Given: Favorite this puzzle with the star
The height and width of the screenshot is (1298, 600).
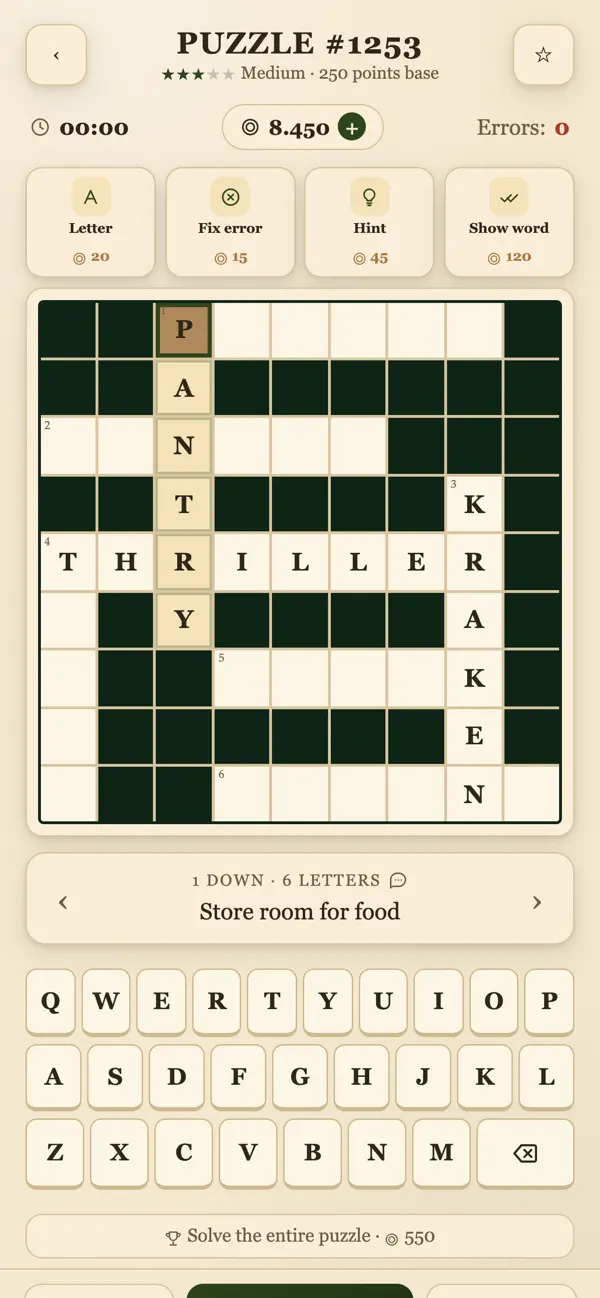Looking at the screenshot, I should coord(543,55).
